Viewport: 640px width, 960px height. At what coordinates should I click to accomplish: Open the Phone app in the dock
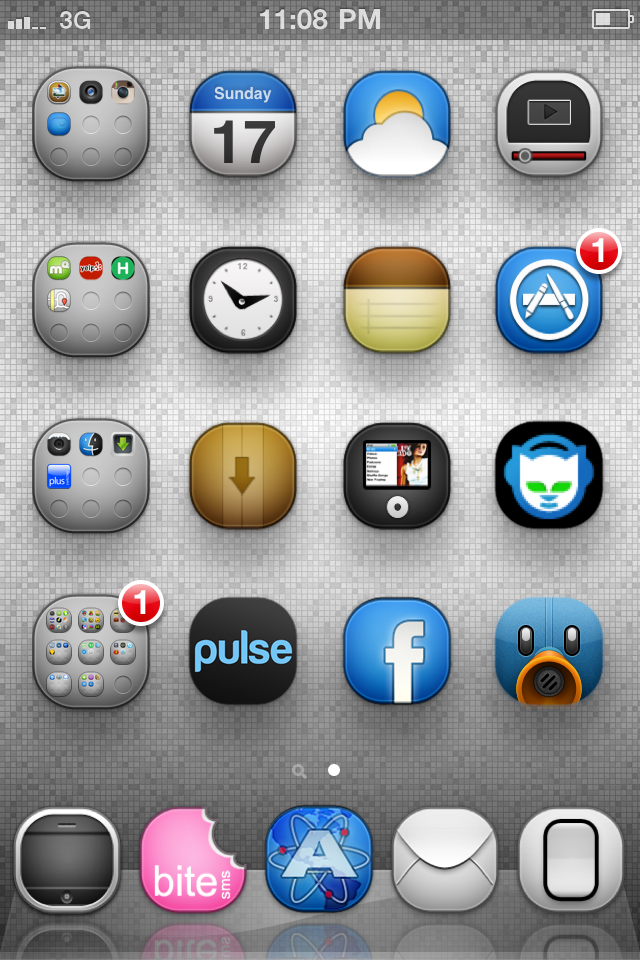[x=67, y=860]
